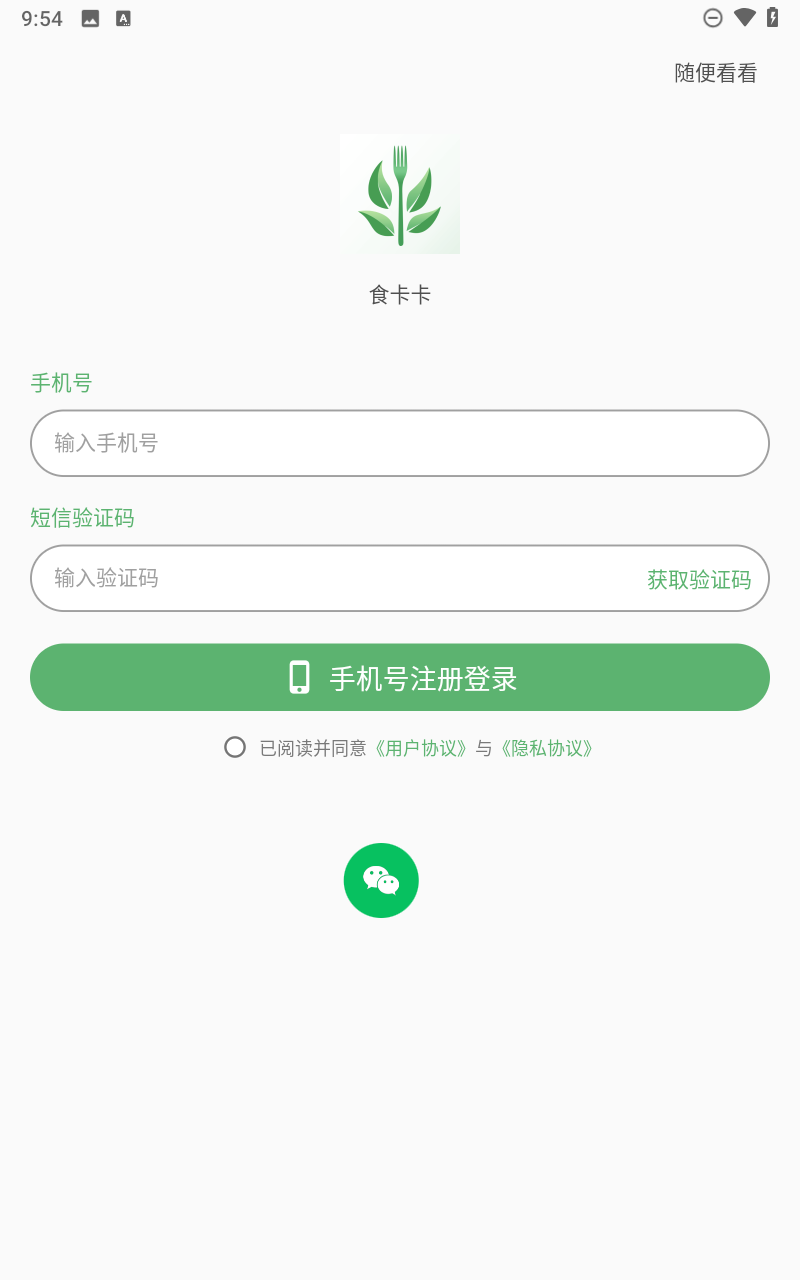Click the do-not-disturb icon in the status bar
The height and width of the screenshot is (1280, 800).
[x=713, y=17]
